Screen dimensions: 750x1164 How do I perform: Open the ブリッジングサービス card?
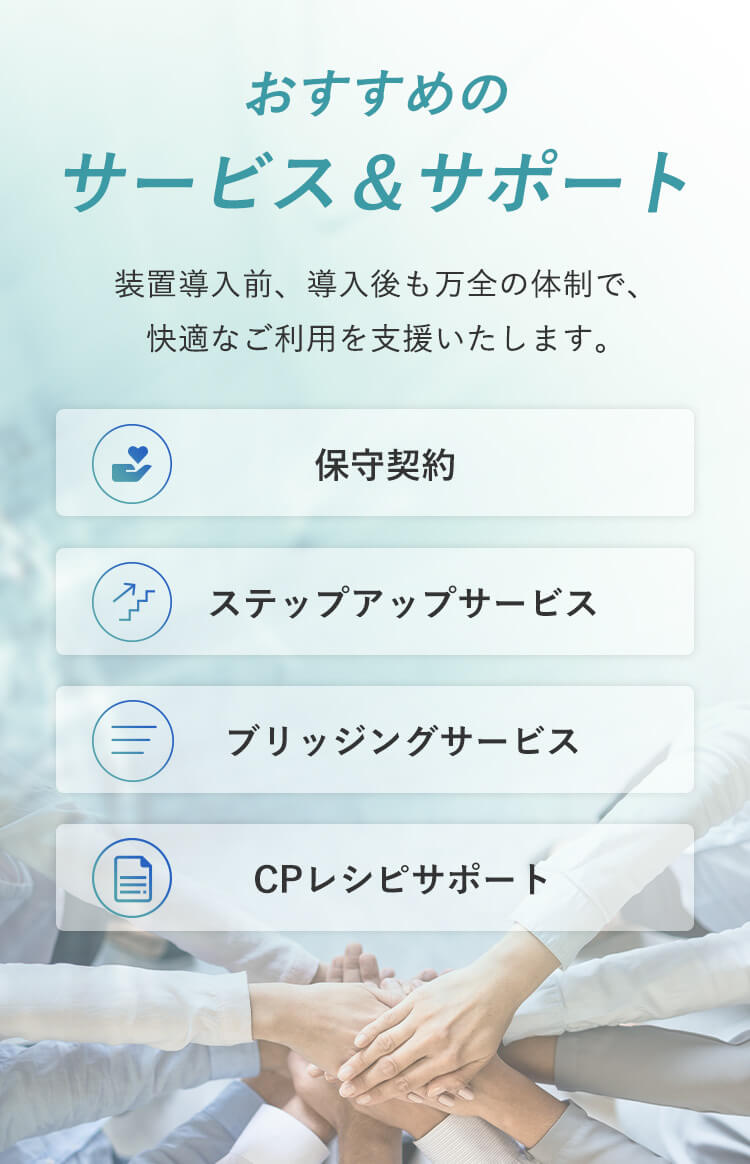pos(375,740)
